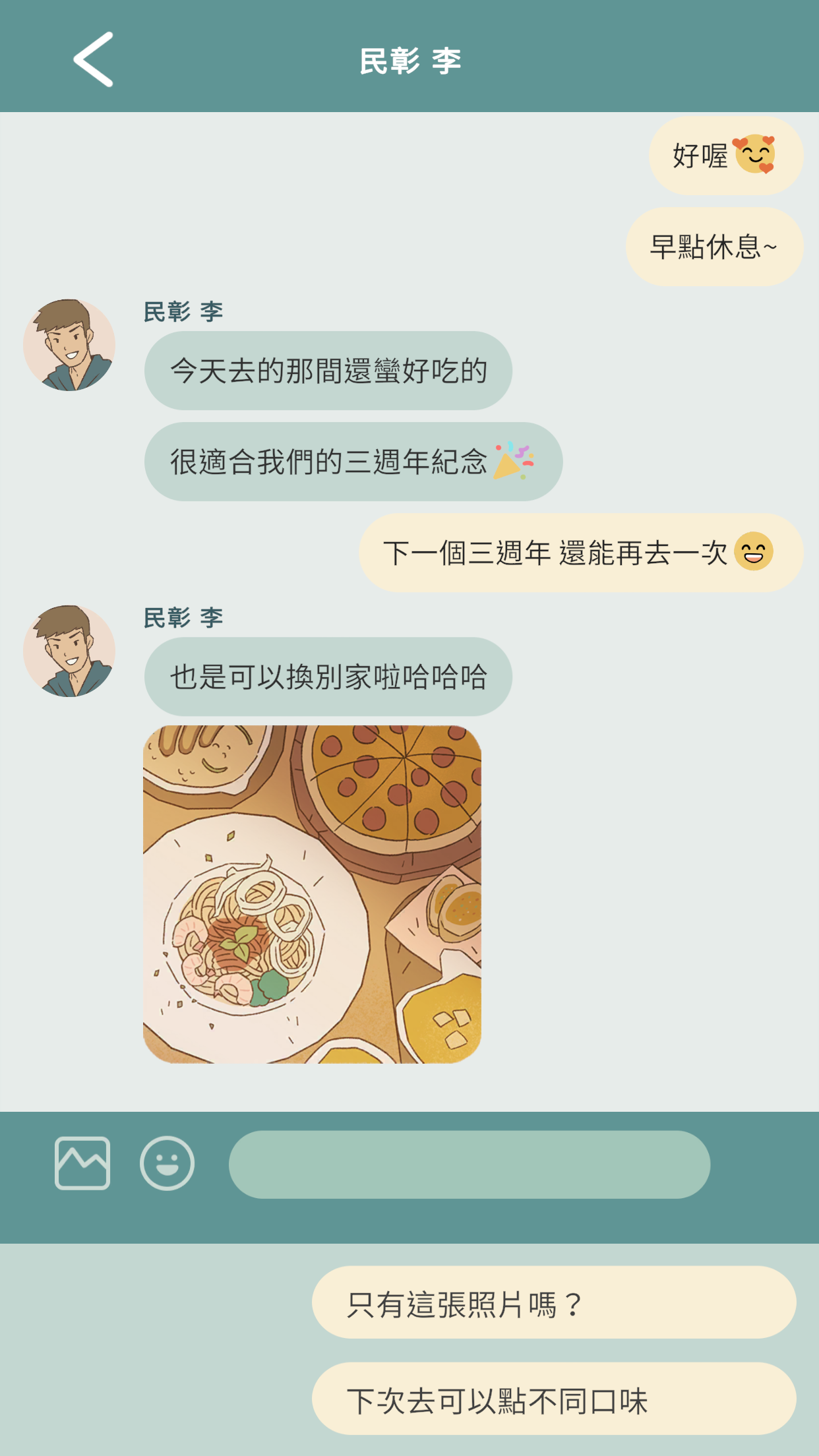
Task: Open the food photo sent by 民彰 李
Action: (x=312, y=894)
